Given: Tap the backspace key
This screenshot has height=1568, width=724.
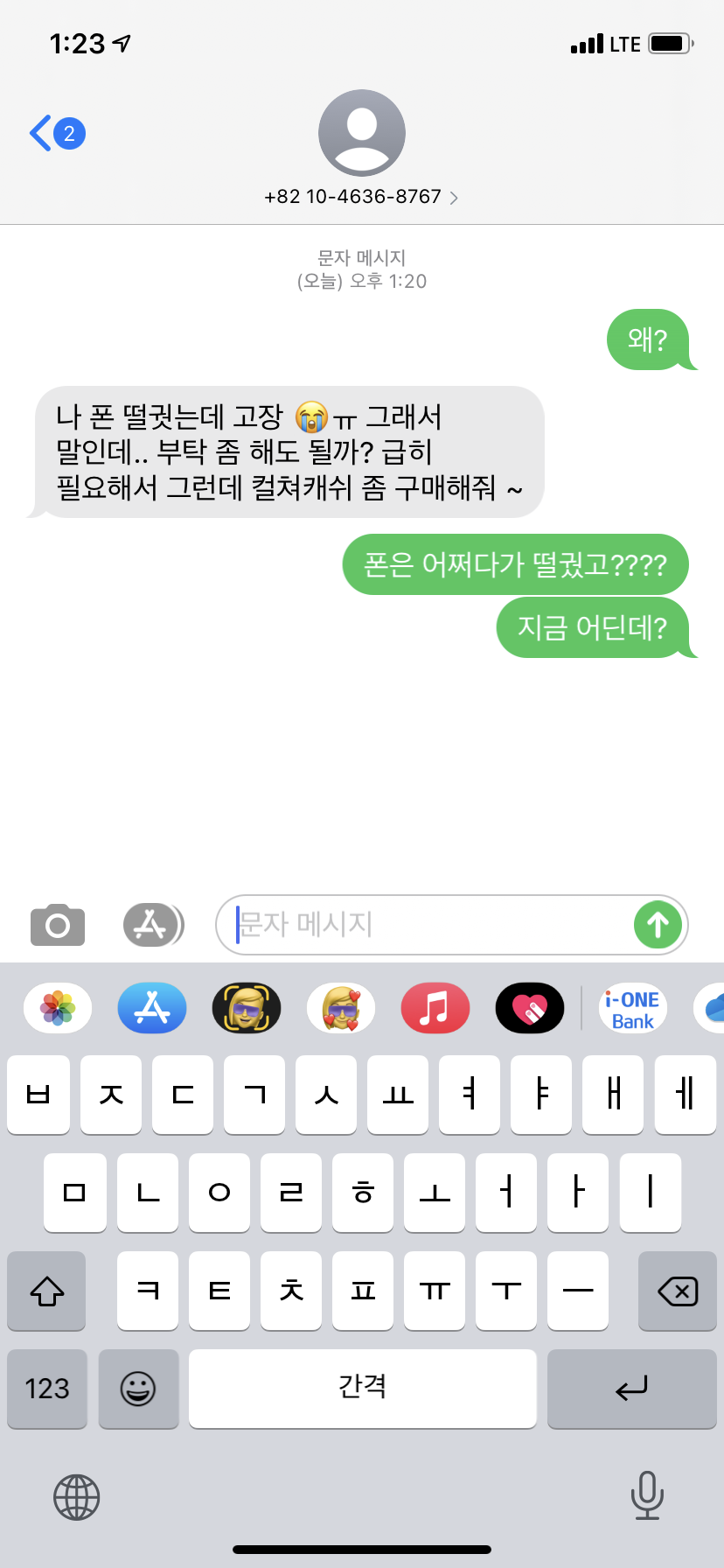Looking at the screenshot, I should [677, 1291].
